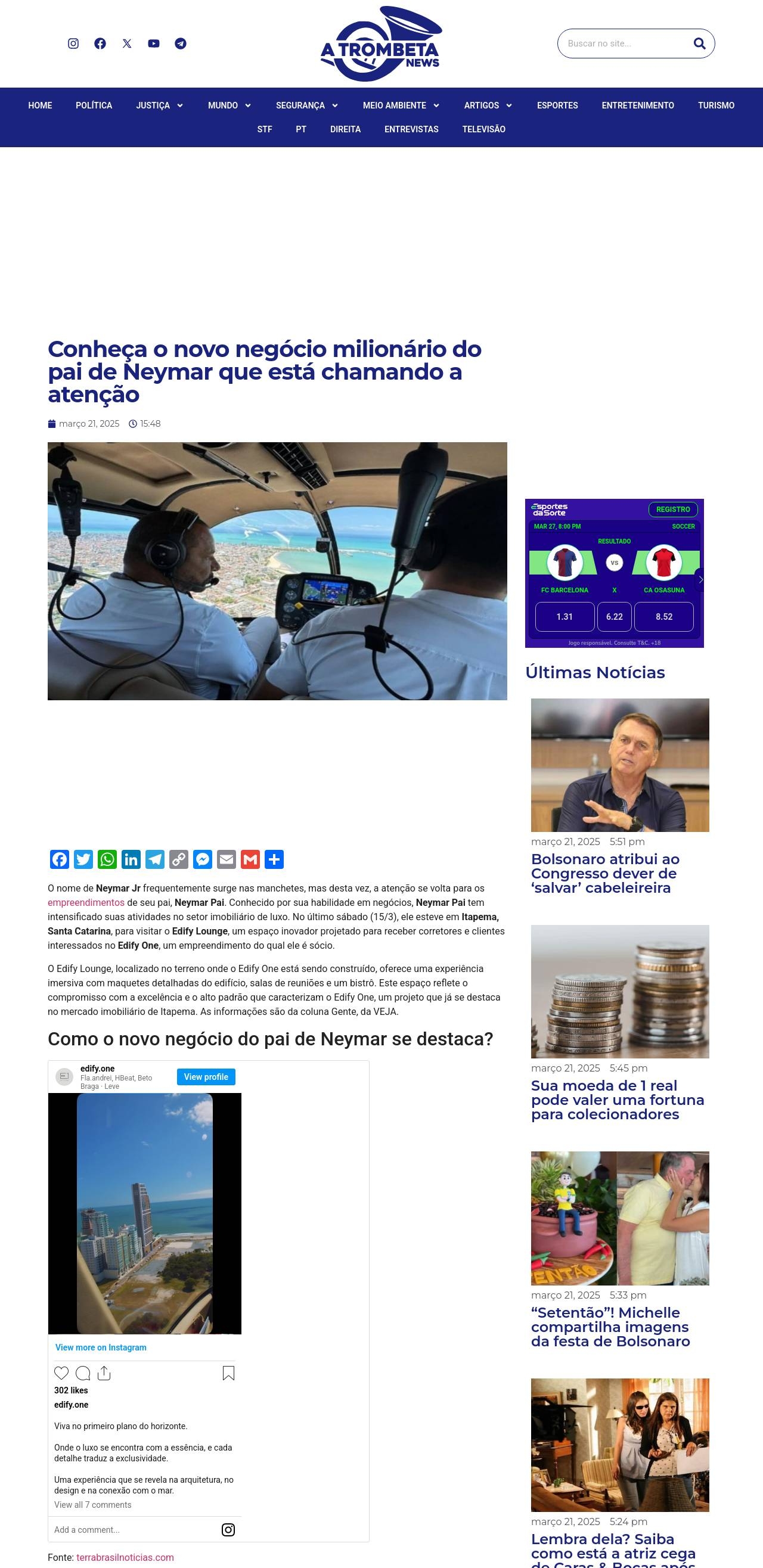Open the Esportes section
Viewport: 763px width, 1568px height.
pos(557,105)
